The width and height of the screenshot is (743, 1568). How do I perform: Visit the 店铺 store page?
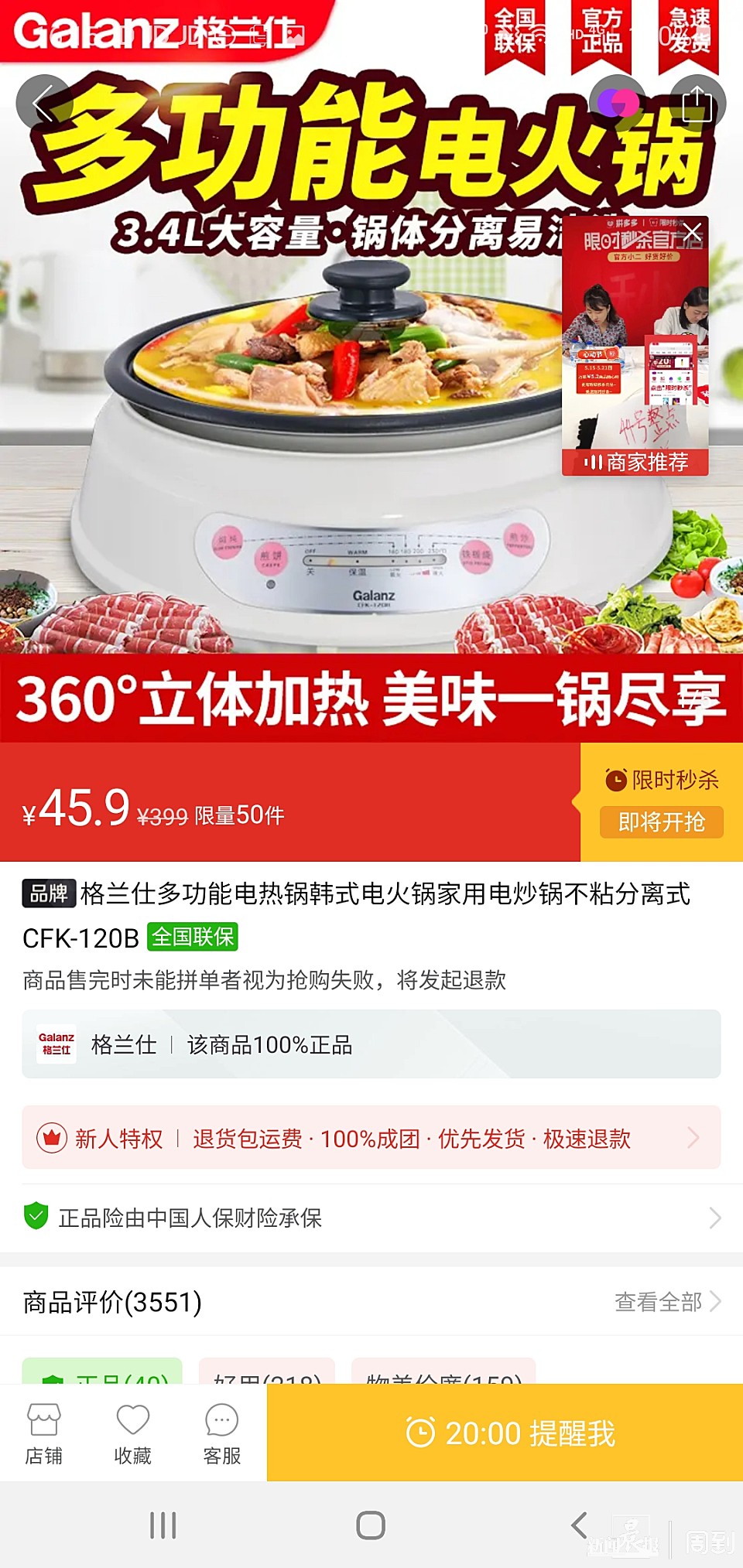click(44, 1434)
